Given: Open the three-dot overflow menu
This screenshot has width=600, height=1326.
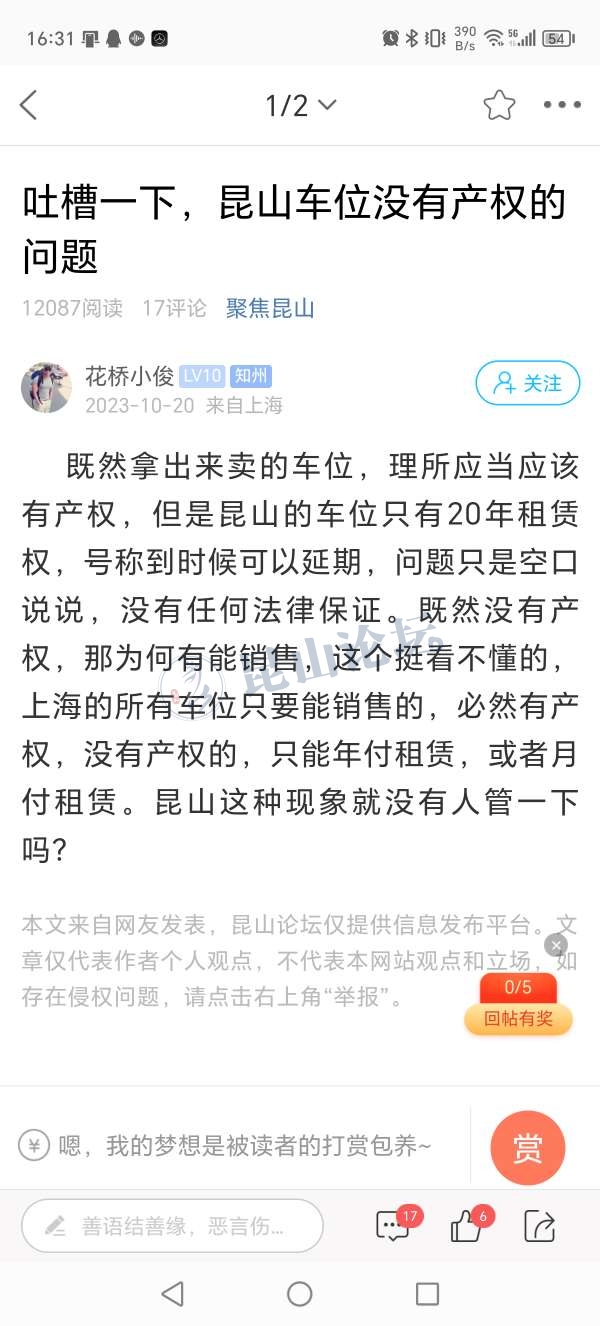Looking at the screenshot, I should click(x=562, y=105).
